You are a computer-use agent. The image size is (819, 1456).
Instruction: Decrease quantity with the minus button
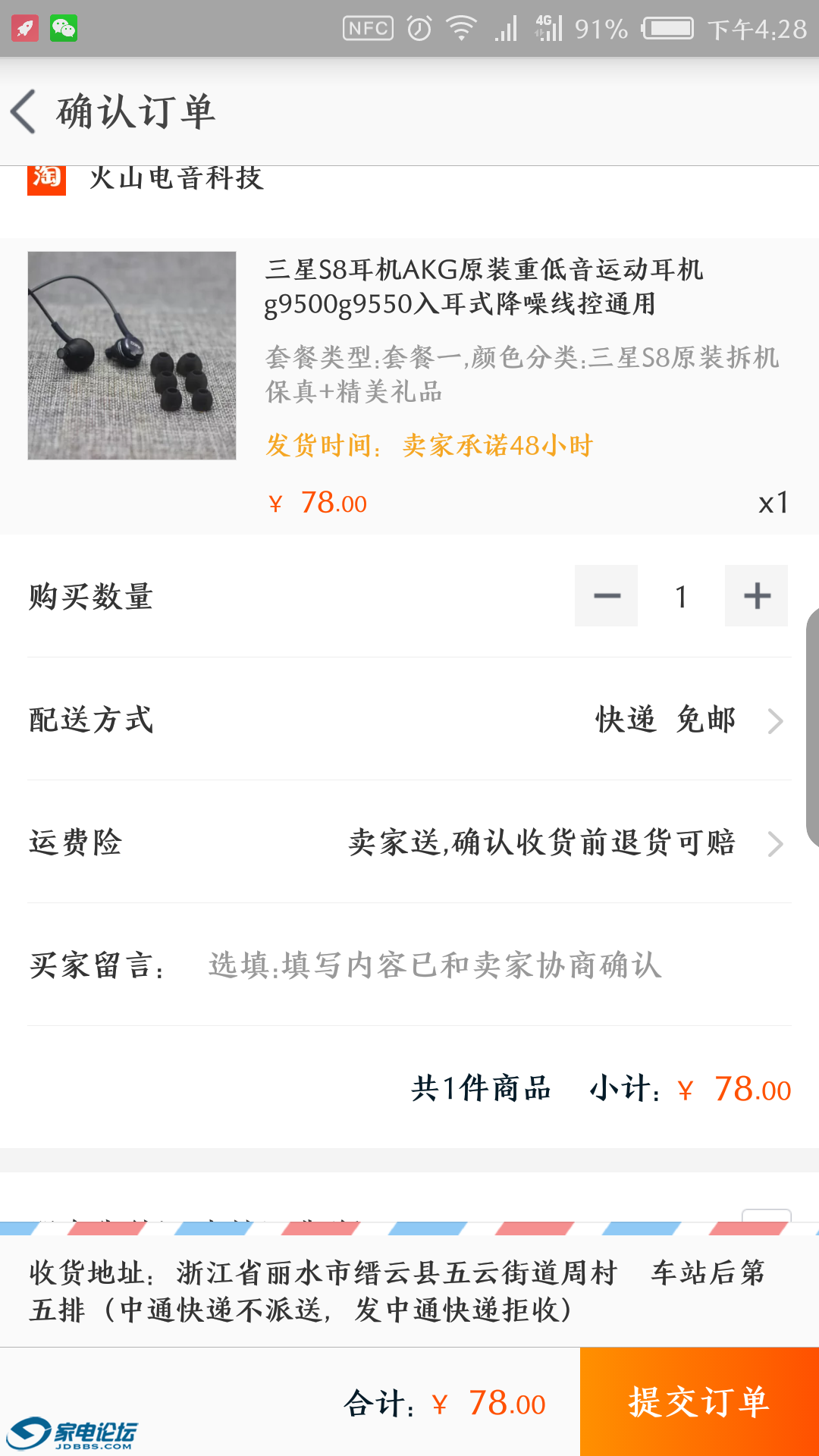[606, 596]
